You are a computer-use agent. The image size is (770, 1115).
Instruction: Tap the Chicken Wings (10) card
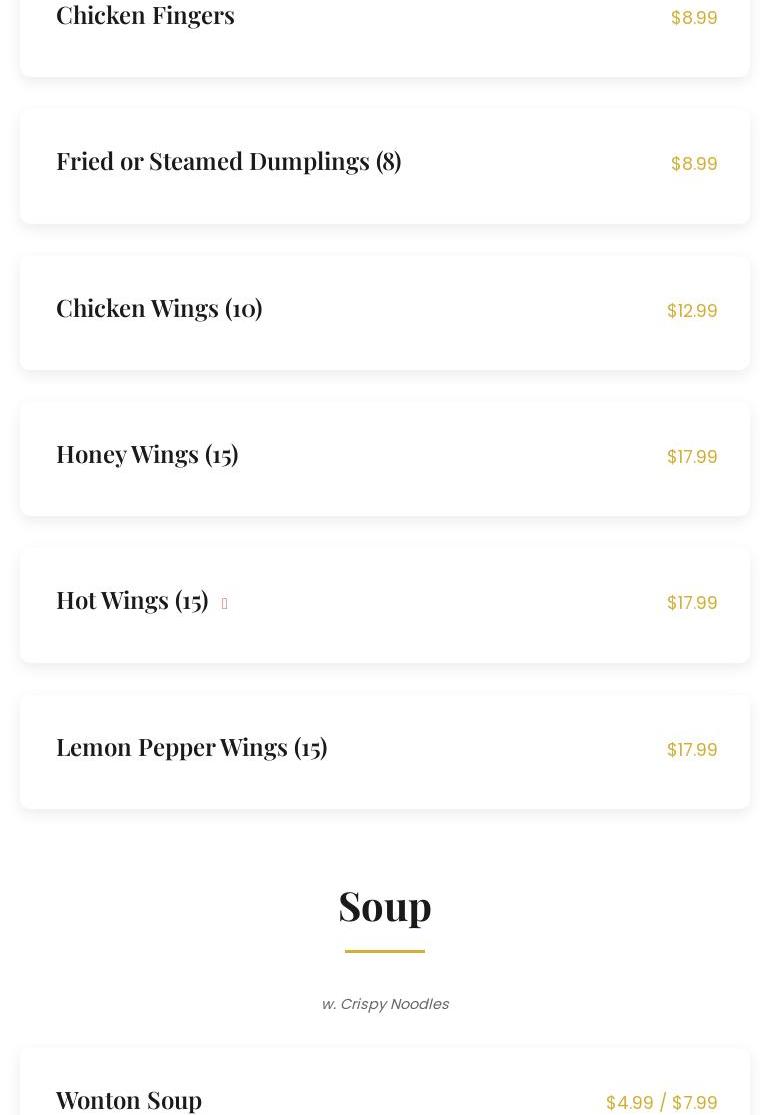(x=160, y=309)
